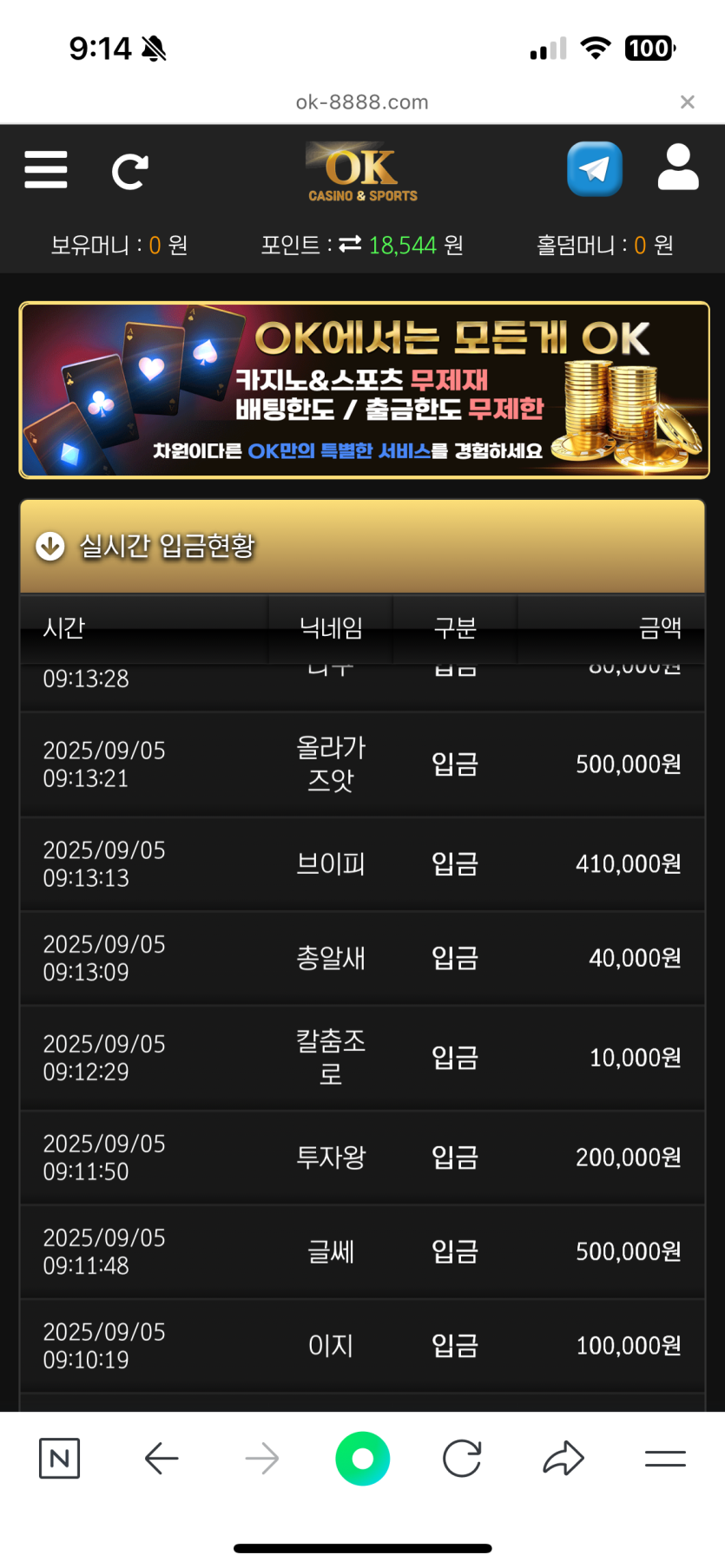Go back to the previous page
Viewport: 725px width, 1568px height.
point(161,1459)
